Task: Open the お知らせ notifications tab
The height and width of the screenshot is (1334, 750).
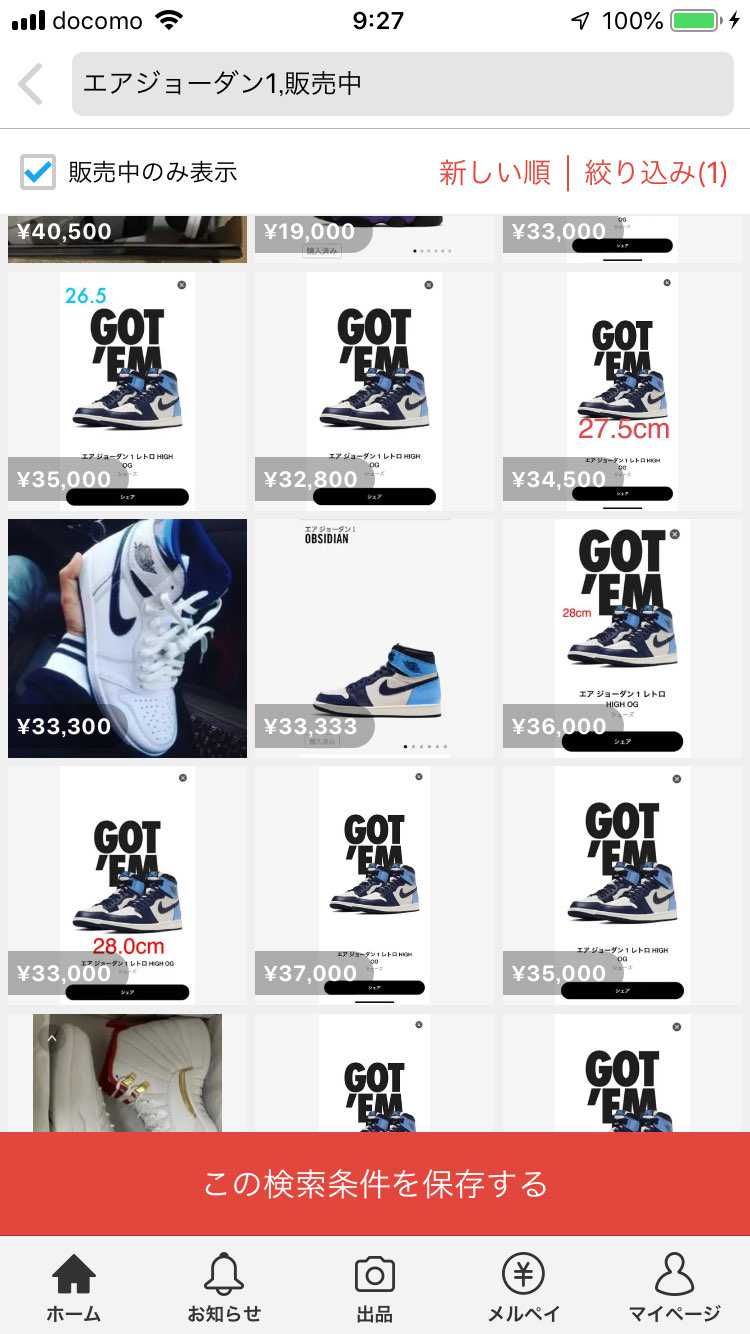Action: [x=224, y=1287]
